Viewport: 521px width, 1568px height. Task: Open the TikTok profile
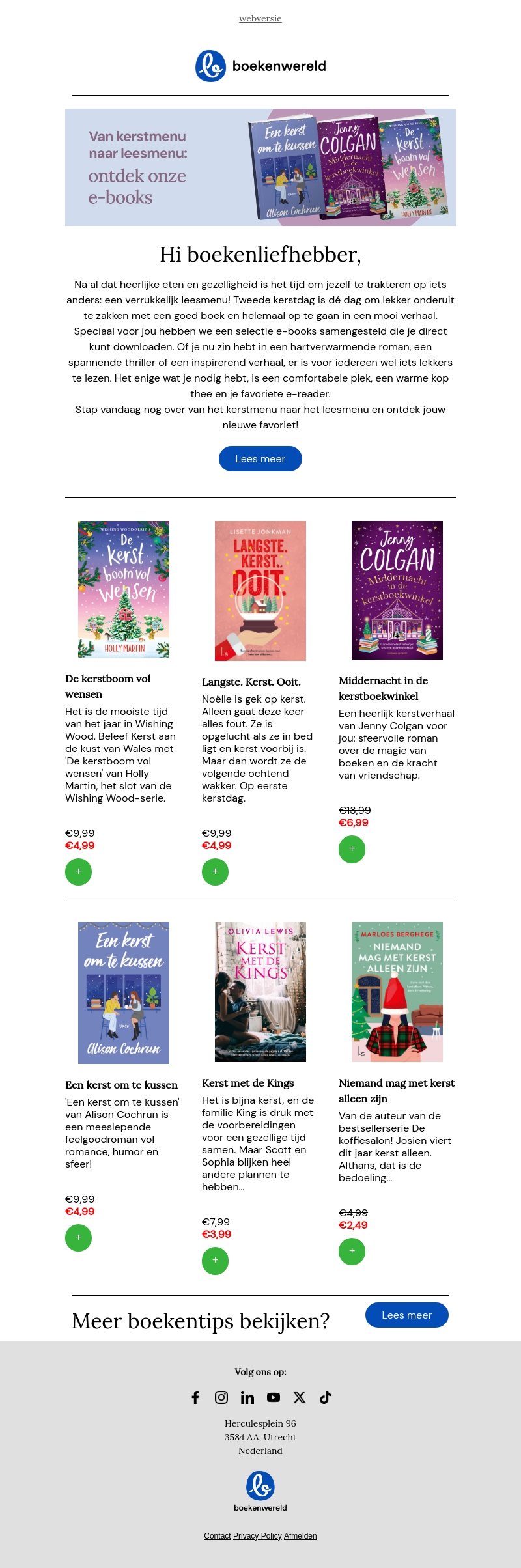point(326,1397)
